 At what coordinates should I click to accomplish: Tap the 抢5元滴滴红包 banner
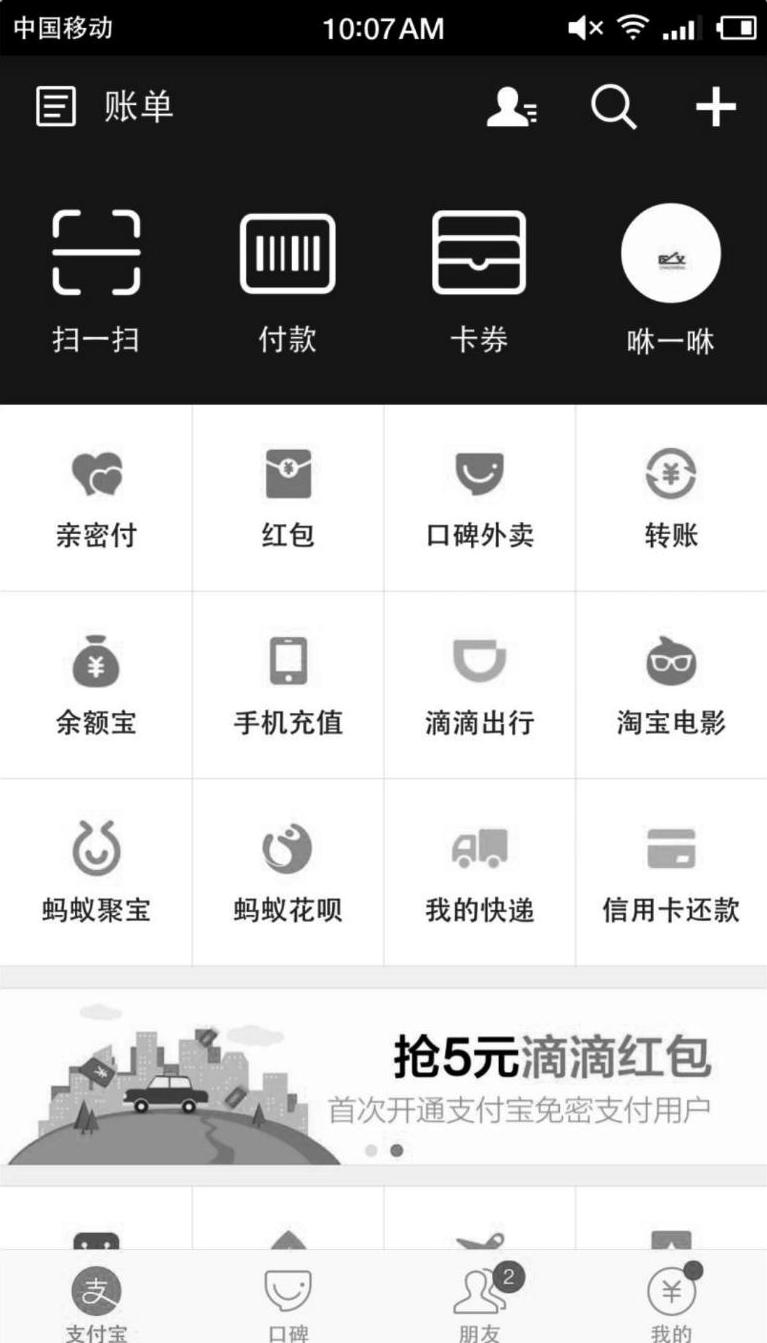(383, 1077)
